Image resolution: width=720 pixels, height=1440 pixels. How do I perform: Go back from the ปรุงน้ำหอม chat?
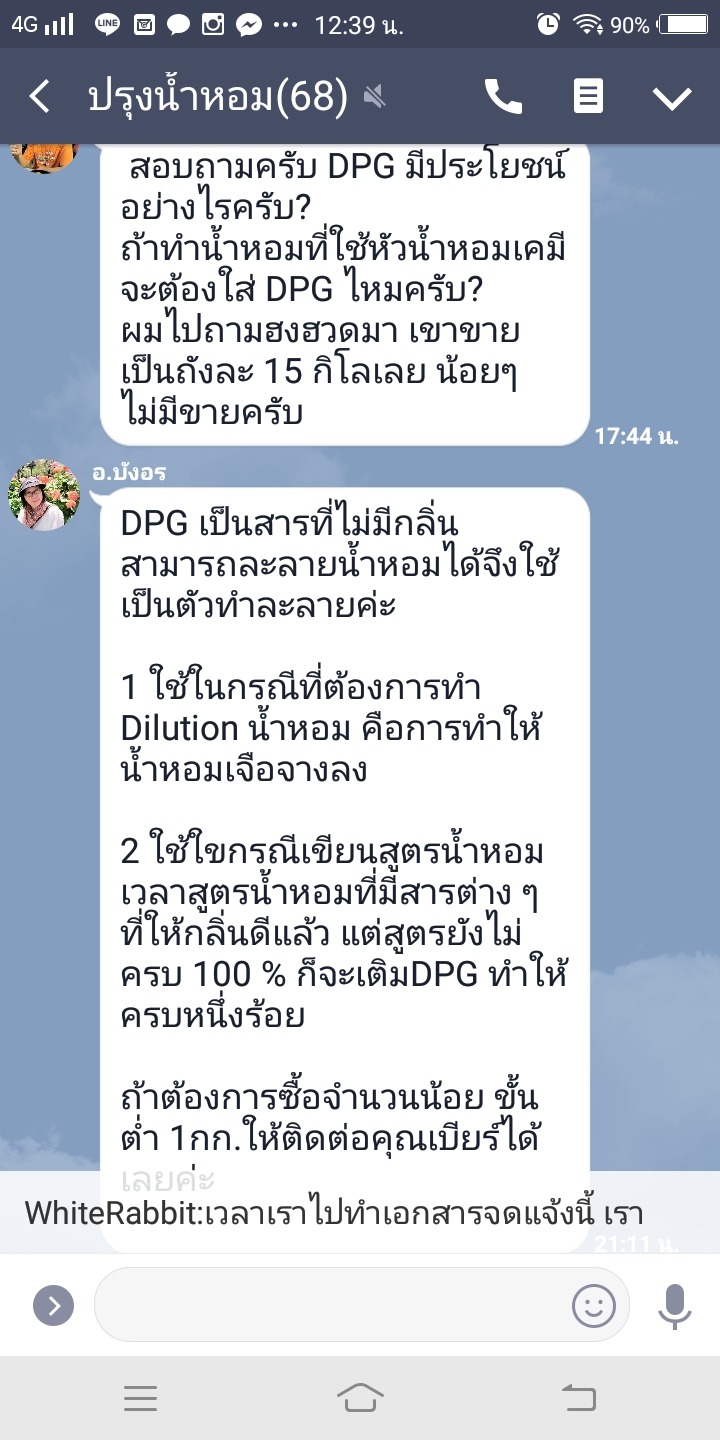tap(39, 97)
